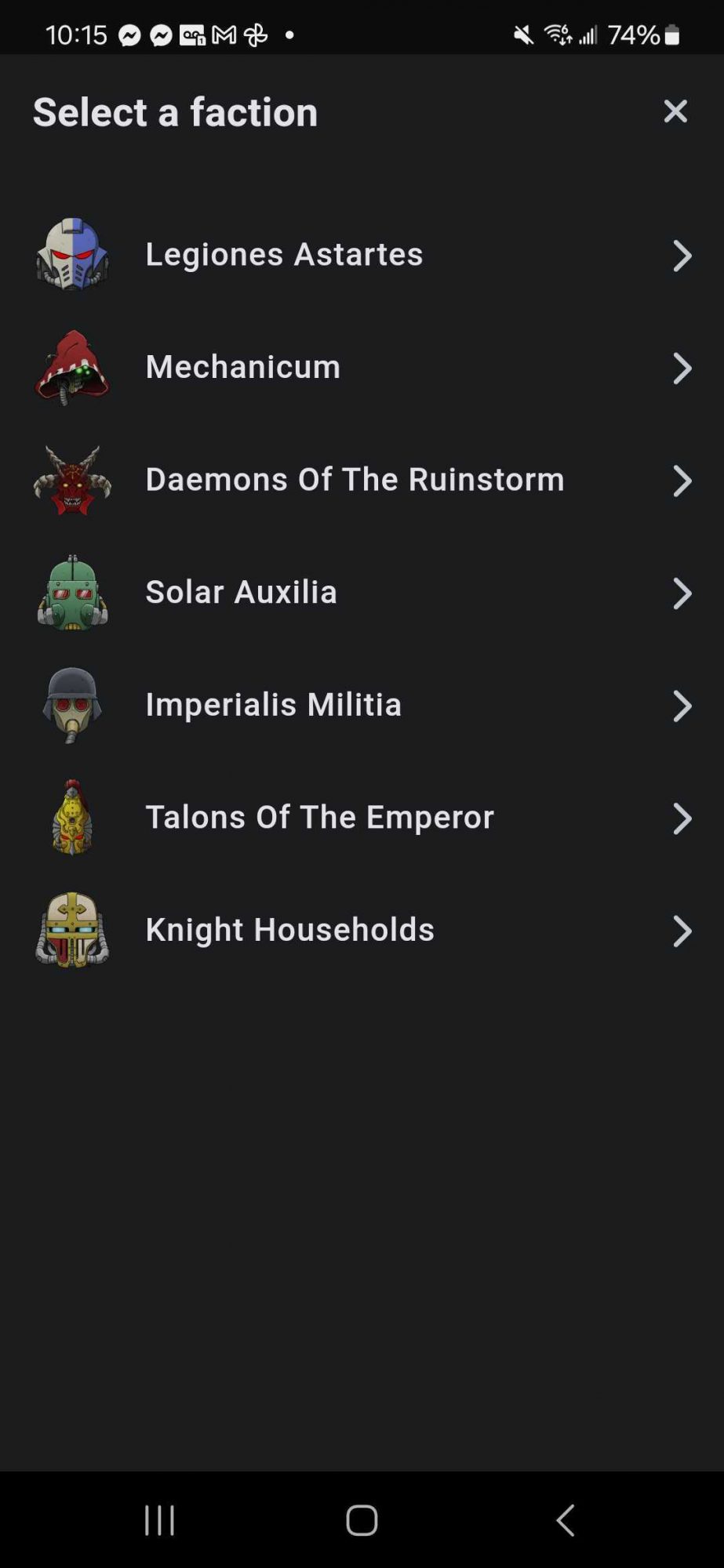Tap the Home navigation button
The width and height of the screenshot is (724, 1568).
pos(361,1519)
